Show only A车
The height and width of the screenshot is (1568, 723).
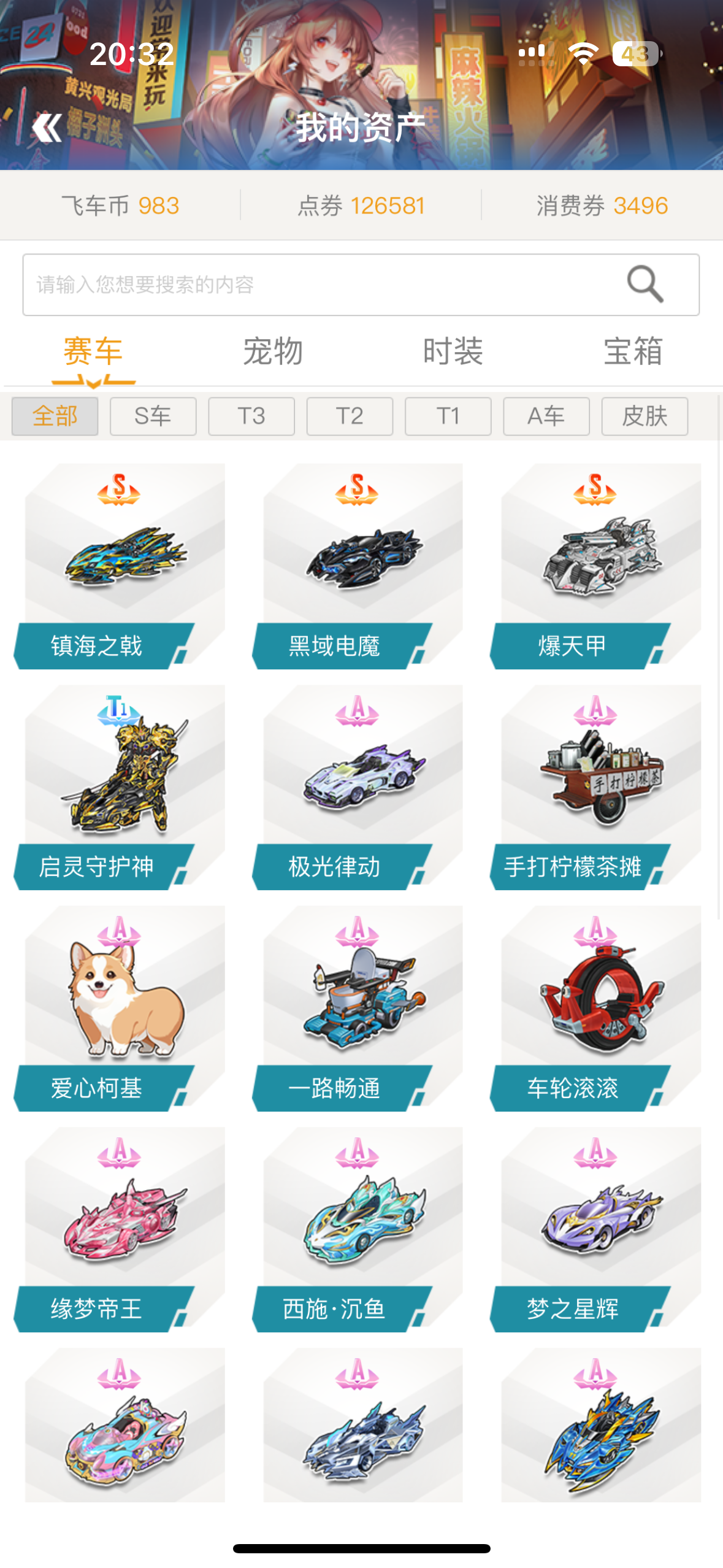[x=546, y=416]
